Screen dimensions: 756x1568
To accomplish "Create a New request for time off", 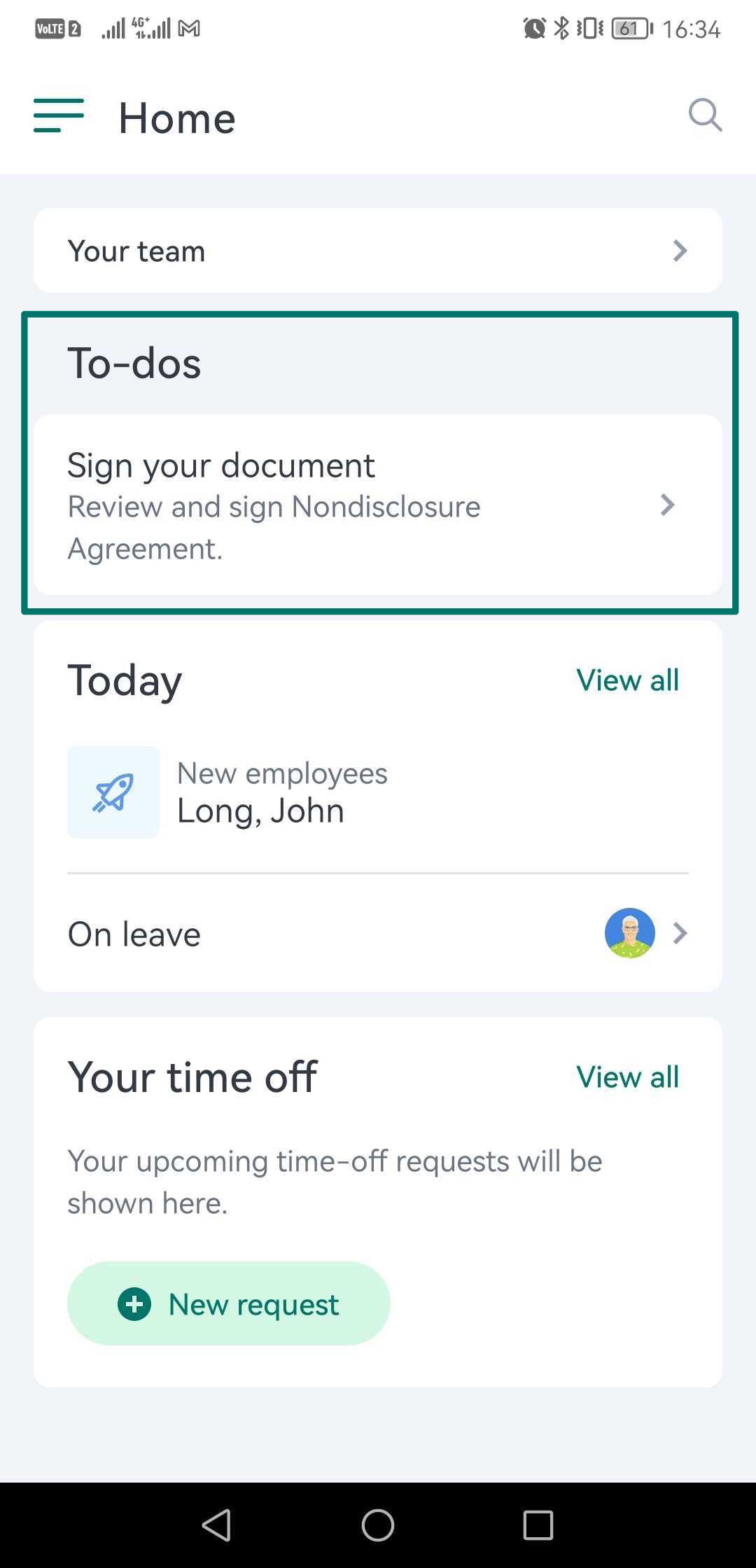I will (x=229, y=1303).
